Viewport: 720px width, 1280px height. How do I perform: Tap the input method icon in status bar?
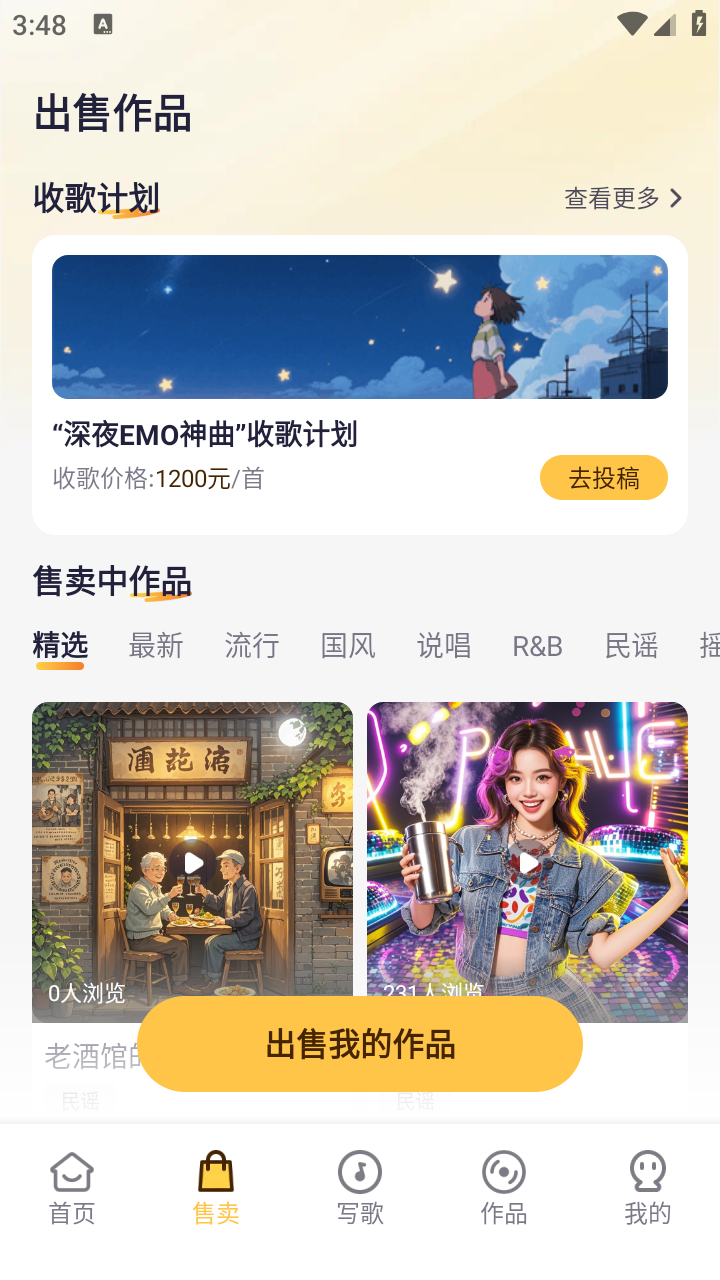pyautogui.click(x=103, y=22)
